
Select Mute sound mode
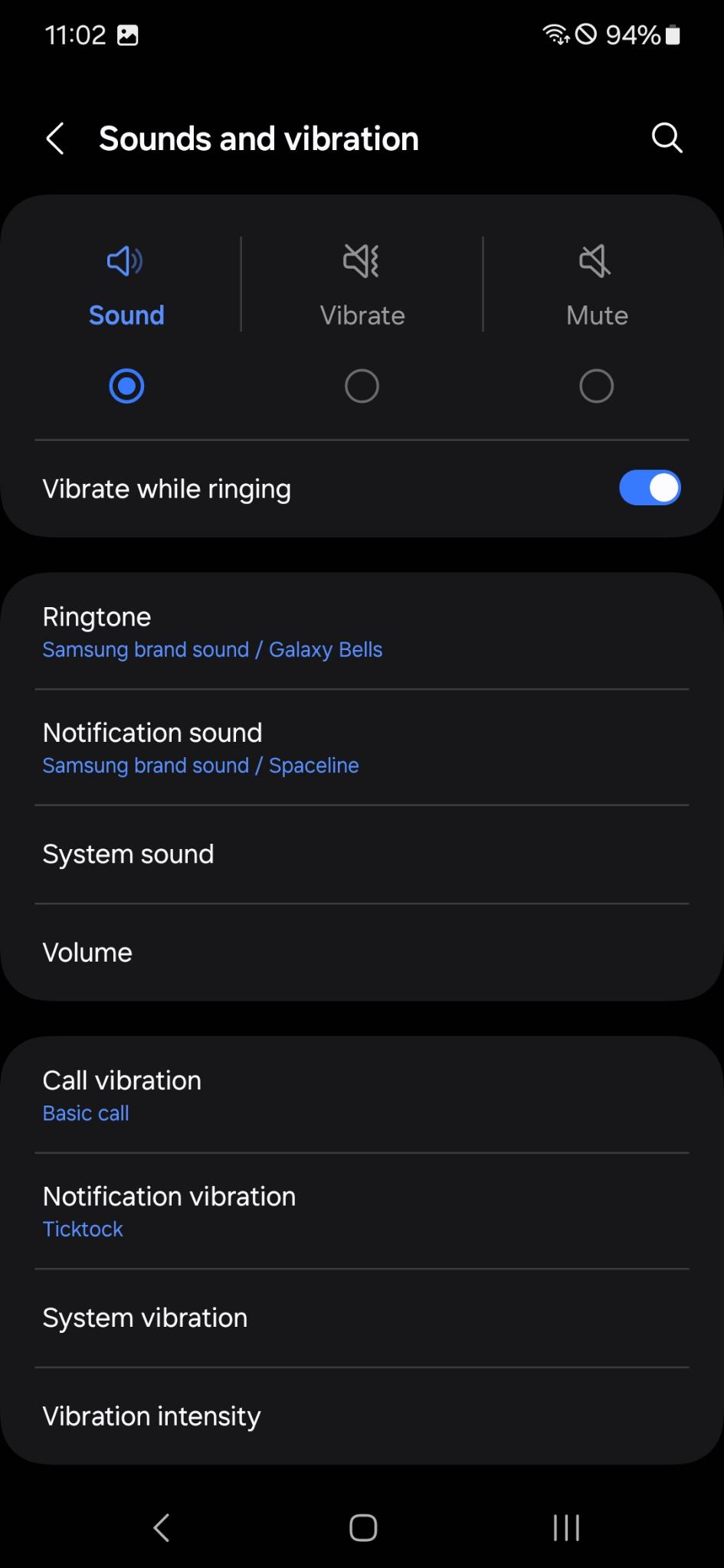(x=597, y=322)
